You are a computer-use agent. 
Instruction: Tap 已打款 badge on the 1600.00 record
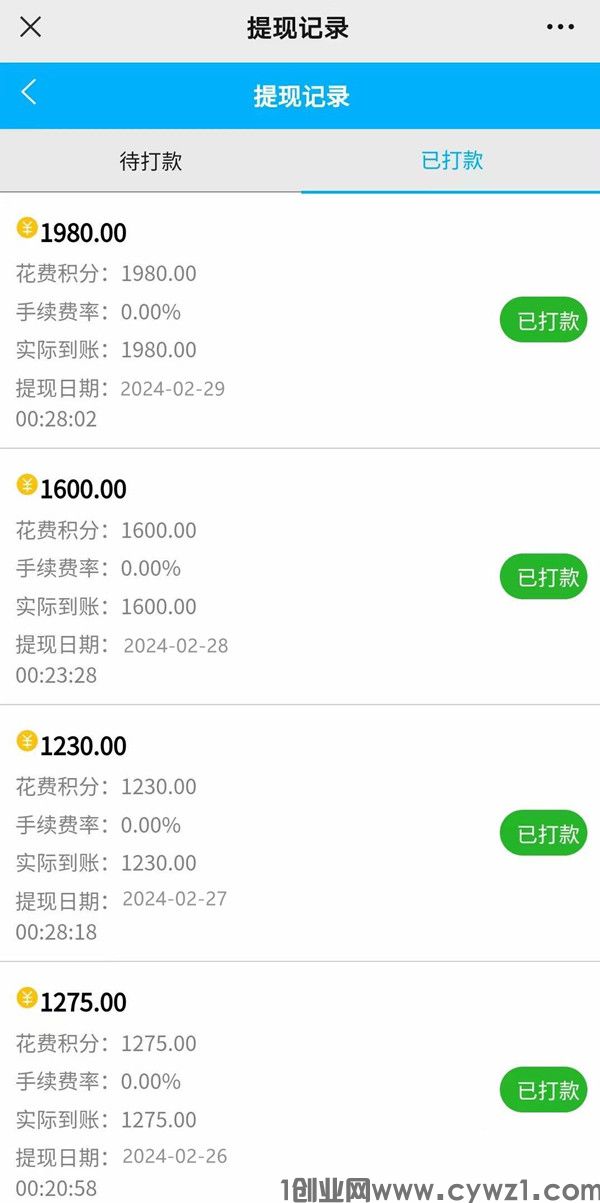(x=543, y=577)
